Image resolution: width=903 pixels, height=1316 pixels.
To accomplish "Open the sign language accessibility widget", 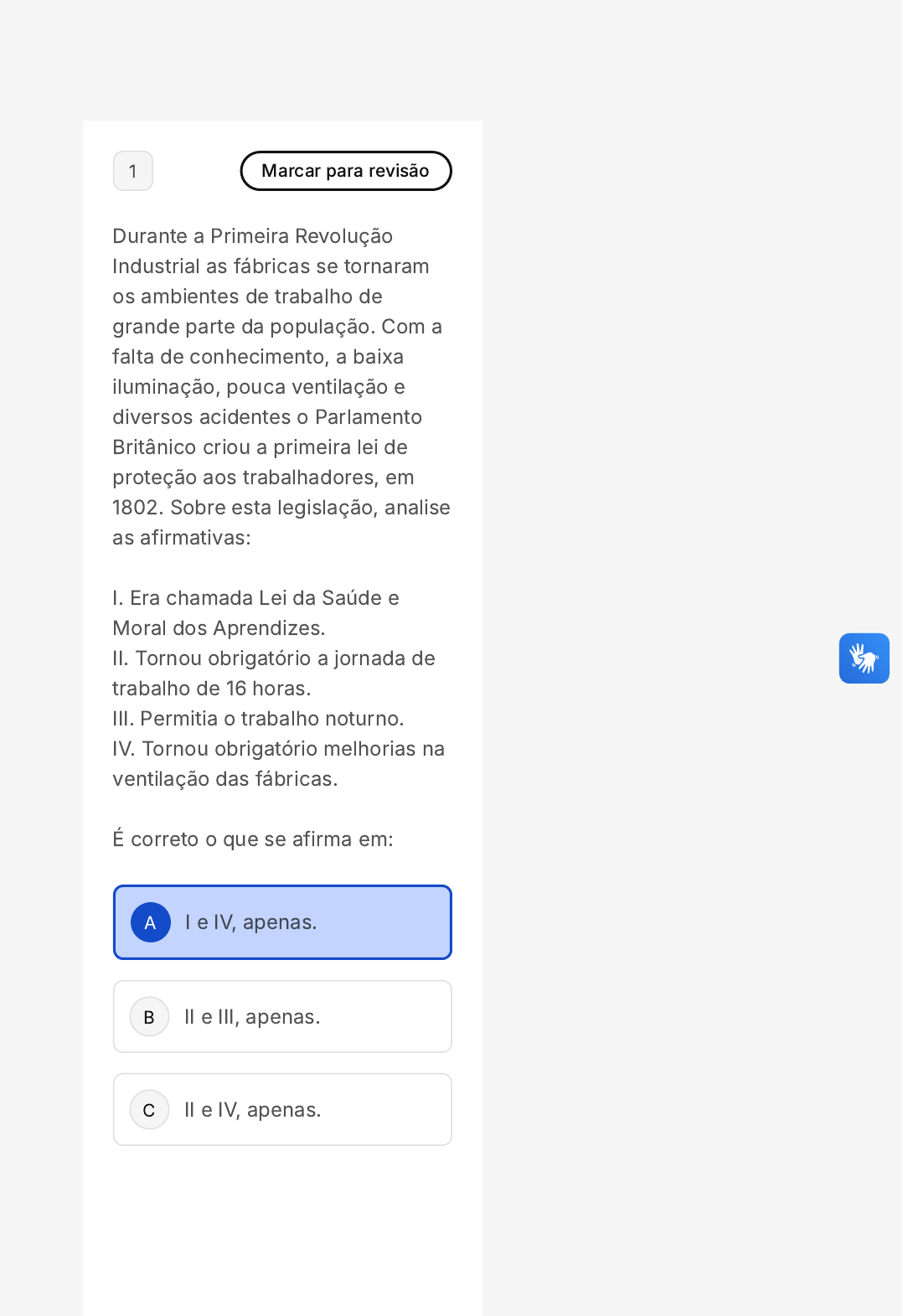I will tap(864, 658).
